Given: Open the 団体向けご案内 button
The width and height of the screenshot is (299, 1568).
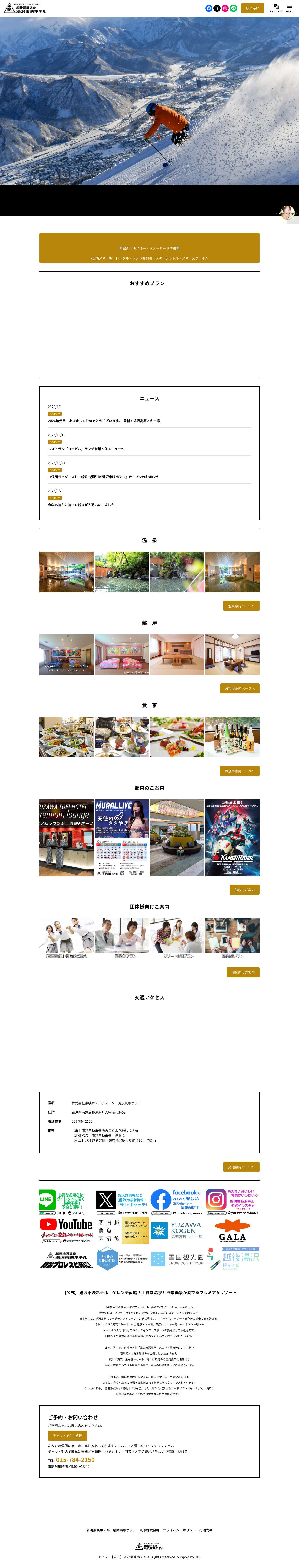Looking at the screenshot, I should pos(242,973).
